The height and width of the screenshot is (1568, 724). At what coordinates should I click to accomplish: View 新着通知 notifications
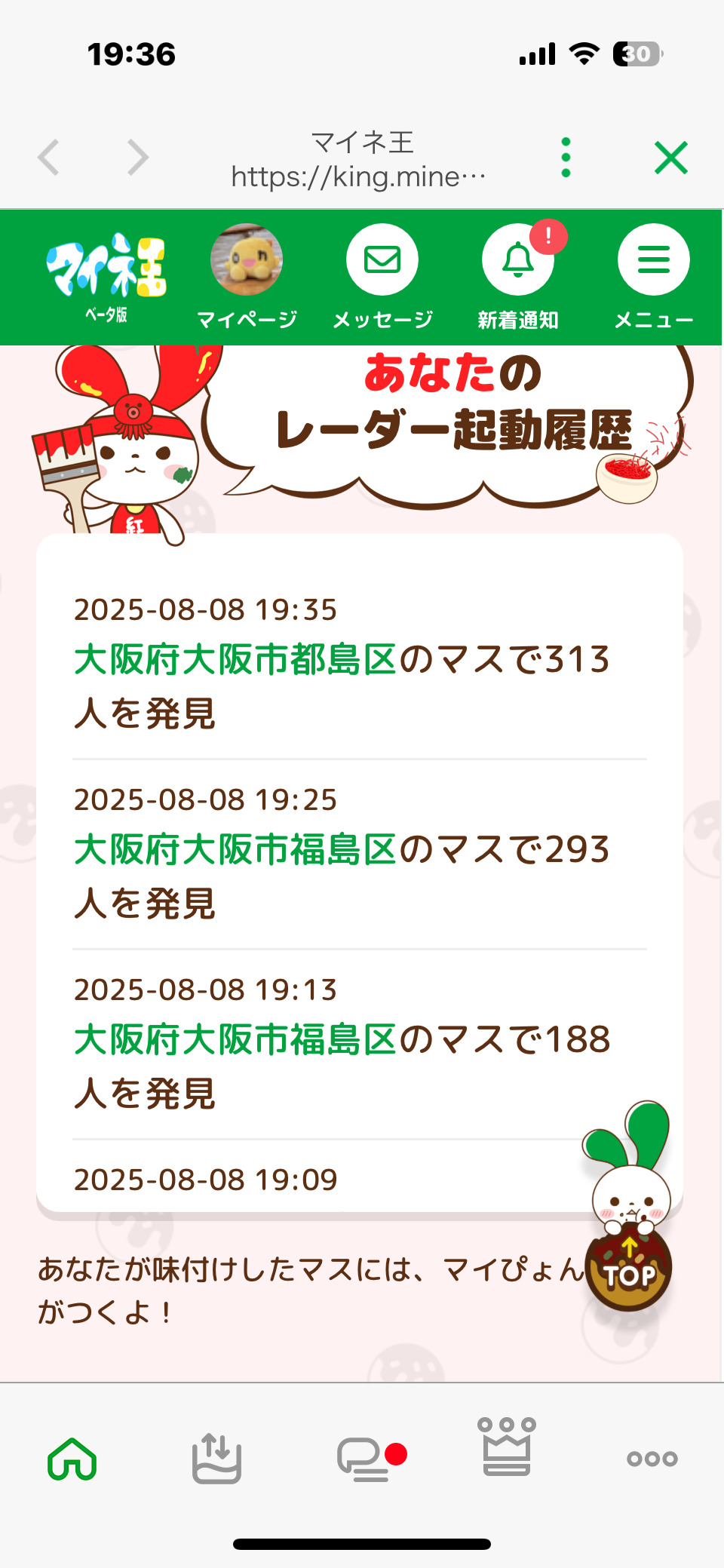518,276
